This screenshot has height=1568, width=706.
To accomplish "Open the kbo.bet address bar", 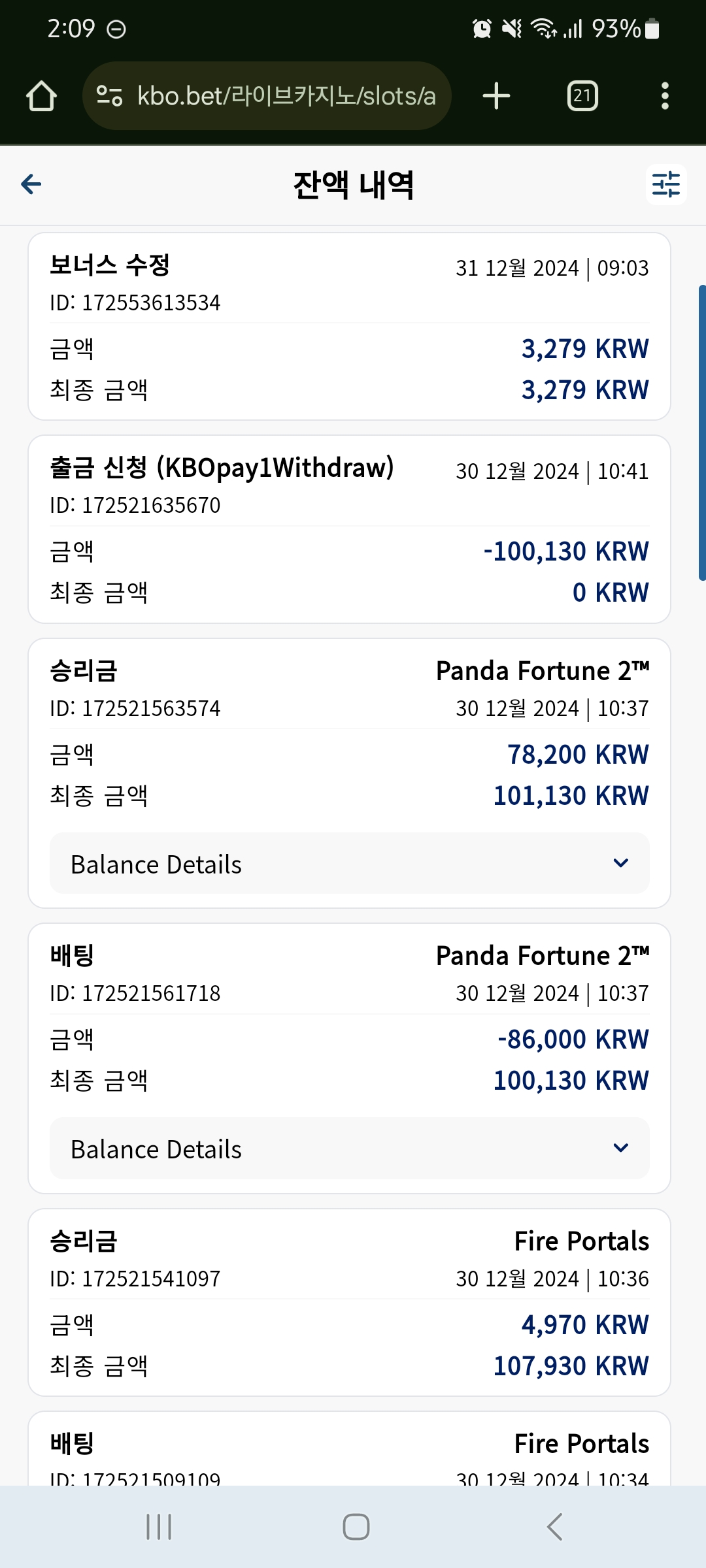I will (x=267, y=96).
